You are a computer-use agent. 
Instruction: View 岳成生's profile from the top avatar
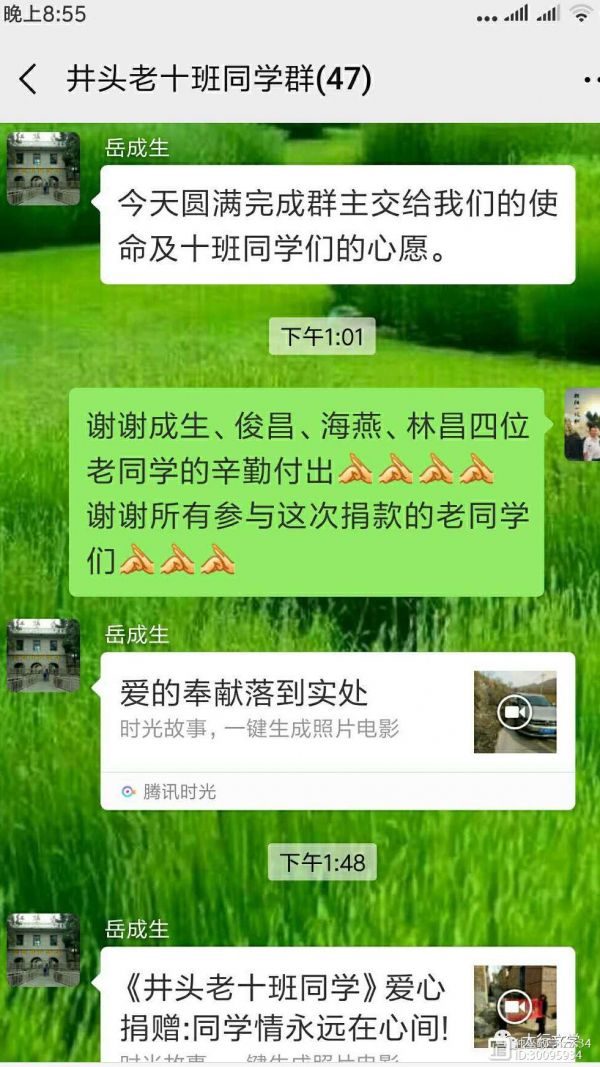[x=43, y=168]
